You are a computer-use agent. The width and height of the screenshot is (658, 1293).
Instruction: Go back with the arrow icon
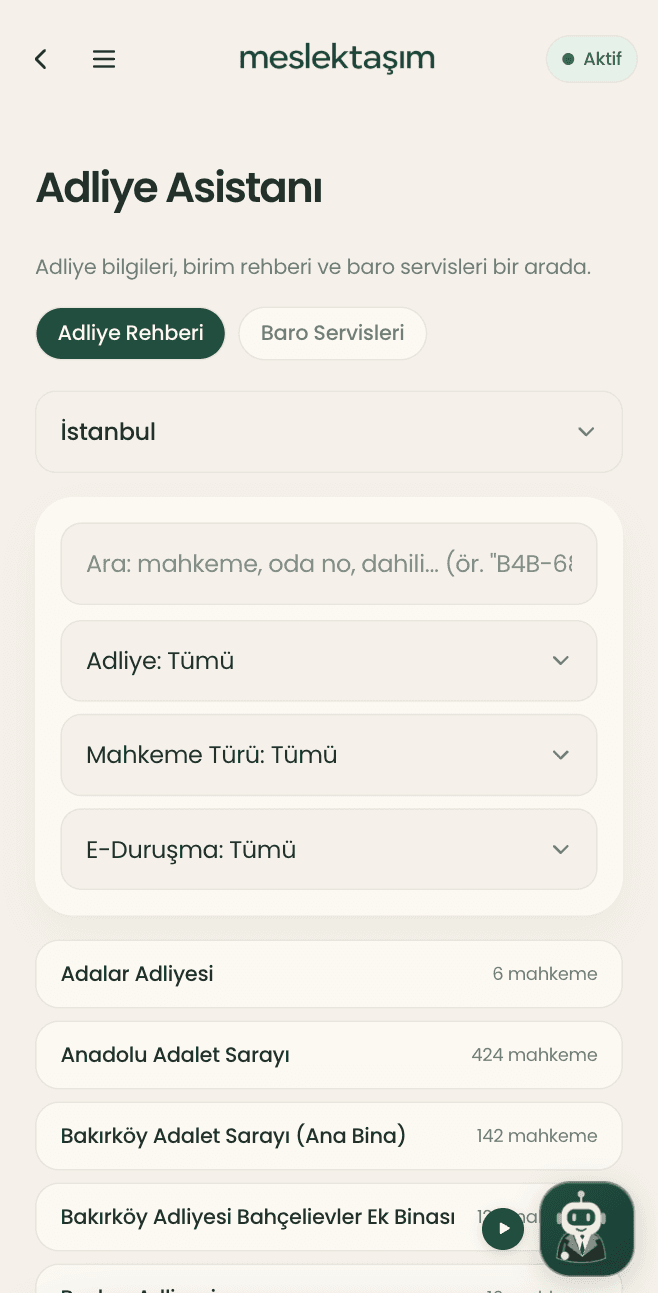(41, 59)
